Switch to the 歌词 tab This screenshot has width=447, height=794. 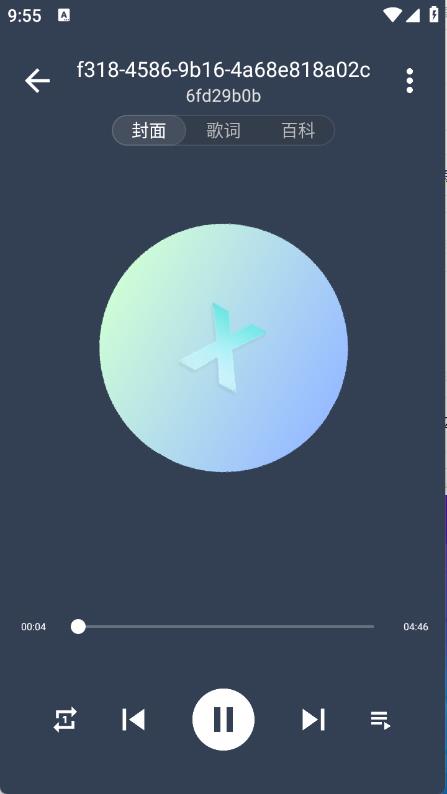tap(223, 131)
